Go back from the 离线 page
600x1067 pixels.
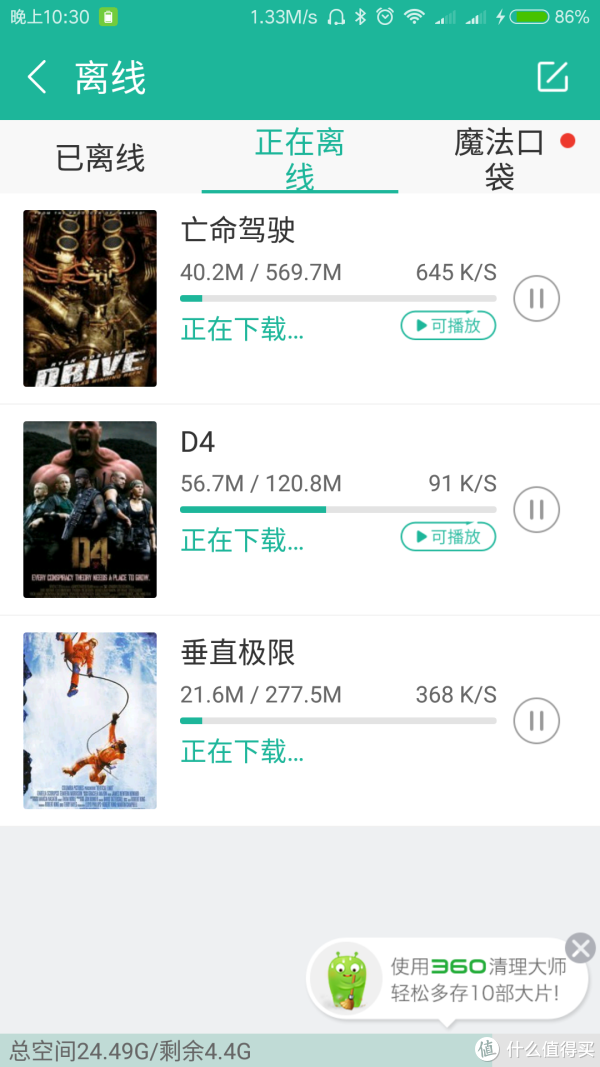37,77
